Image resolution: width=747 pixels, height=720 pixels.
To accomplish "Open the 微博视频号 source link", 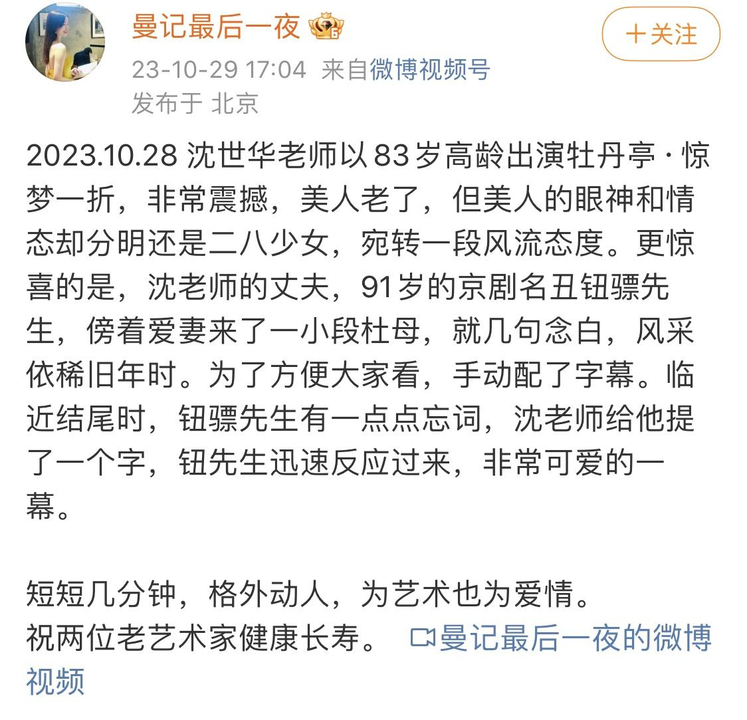I will pyautogui.click(x=430, y=68).
